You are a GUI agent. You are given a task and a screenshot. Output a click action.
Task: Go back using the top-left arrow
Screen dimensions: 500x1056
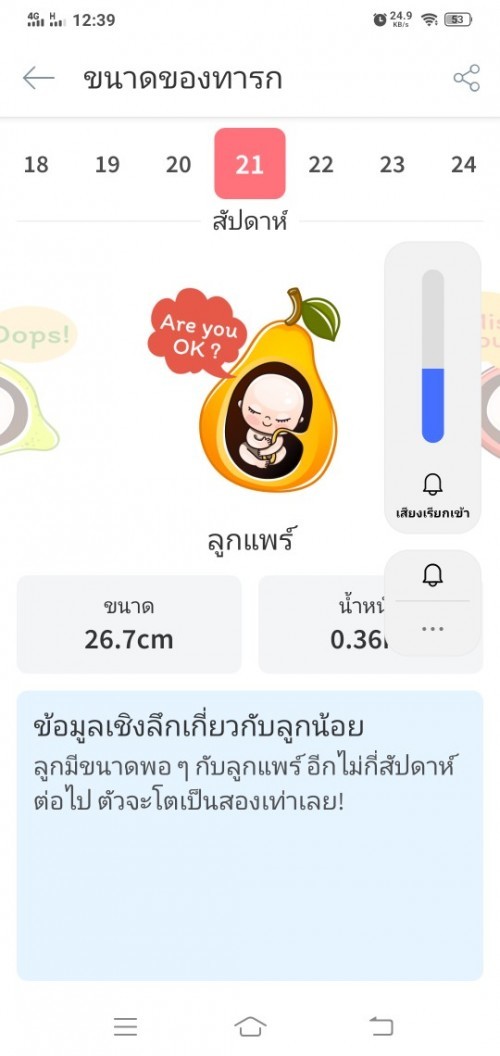click(38, 79)
